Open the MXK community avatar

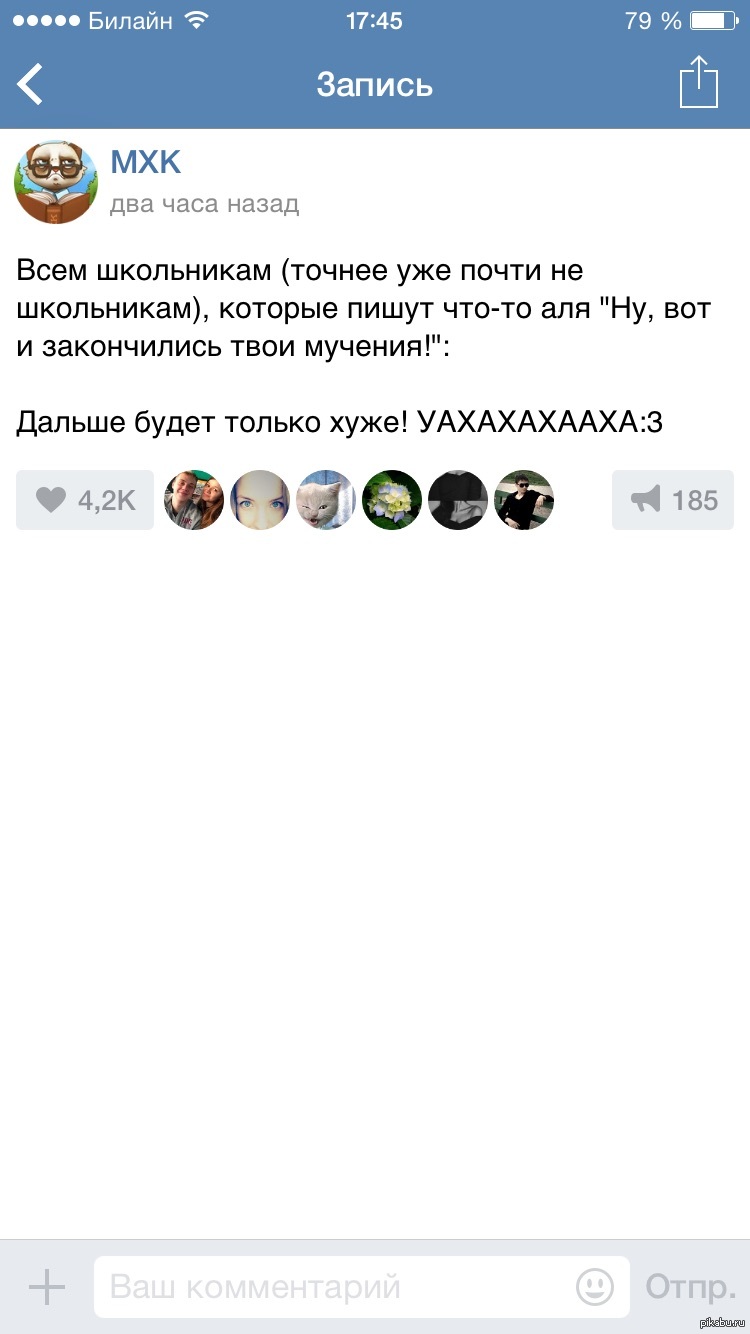(x=55, y=182)
